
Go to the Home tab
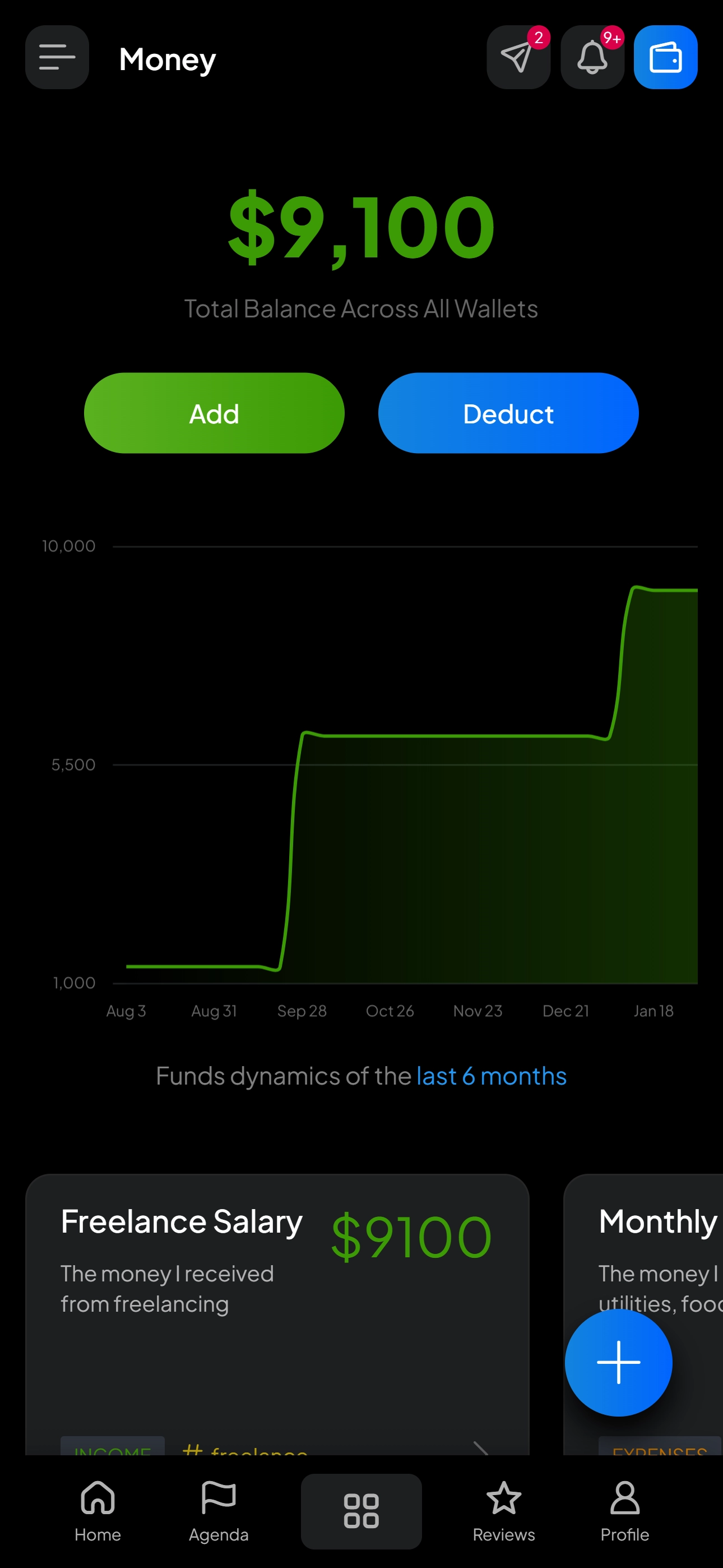(x=98, y=1511)
